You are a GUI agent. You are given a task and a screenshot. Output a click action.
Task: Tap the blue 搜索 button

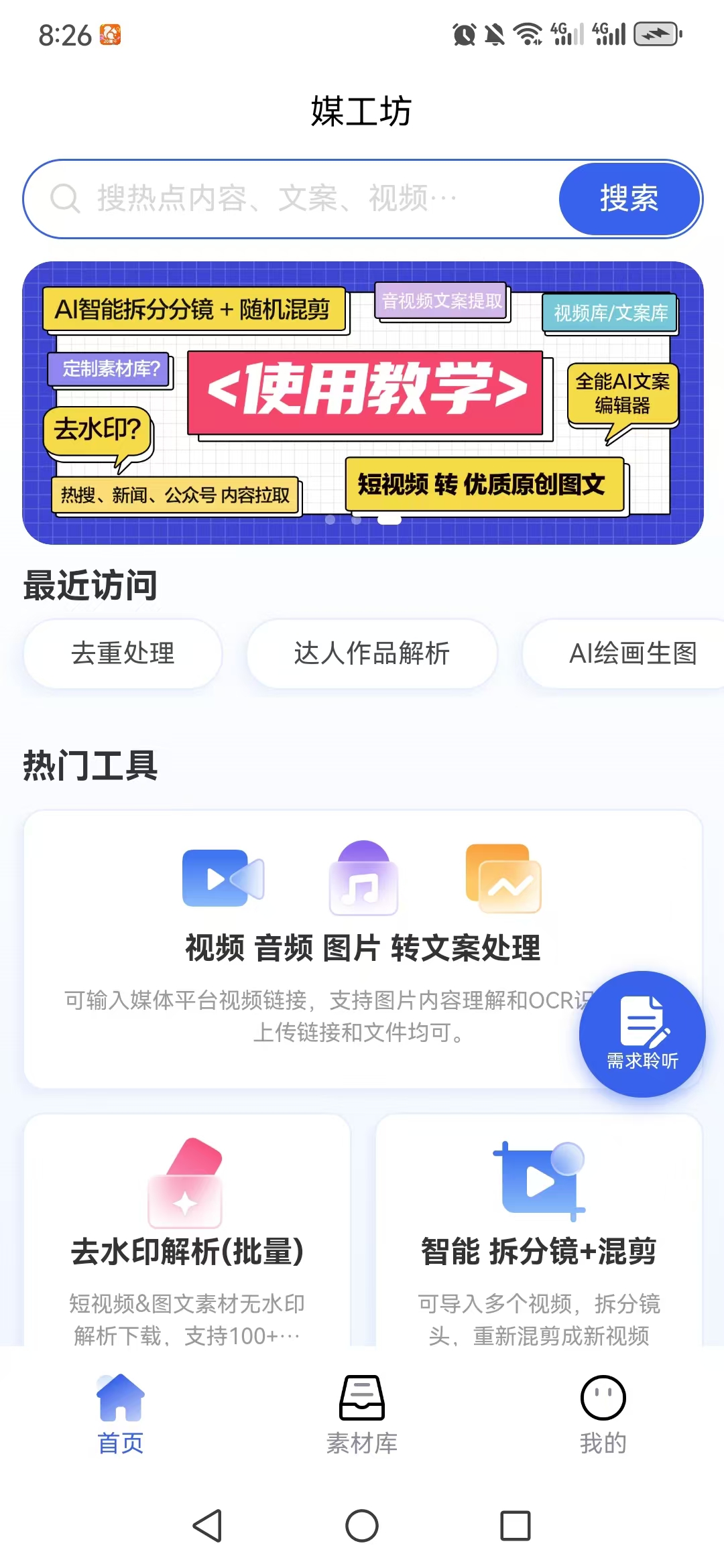pyautogui.click(x=629, y=198)
